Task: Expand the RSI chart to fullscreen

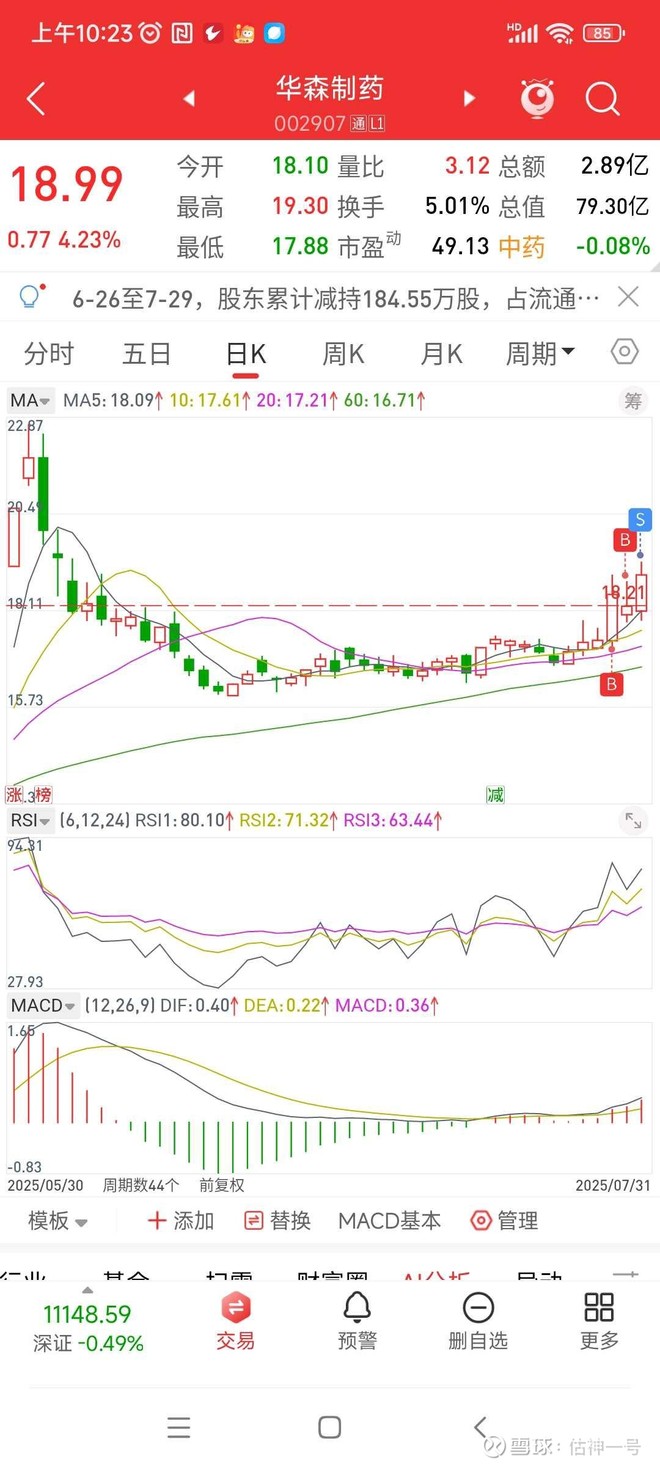Action: click(x=633, y=821)
